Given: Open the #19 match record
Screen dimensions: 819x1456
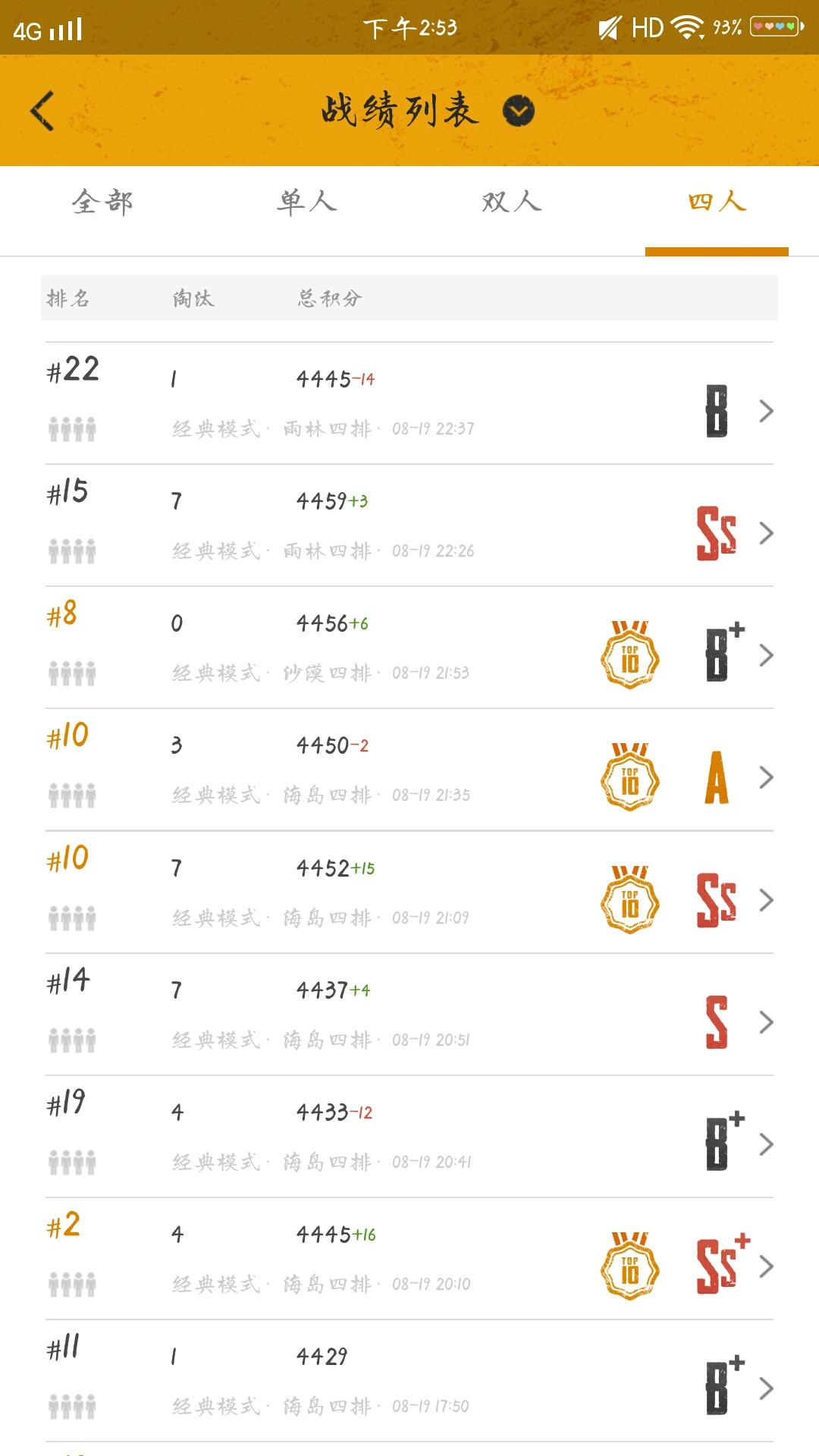Looking at the screenshot, I should point(409,1137).
